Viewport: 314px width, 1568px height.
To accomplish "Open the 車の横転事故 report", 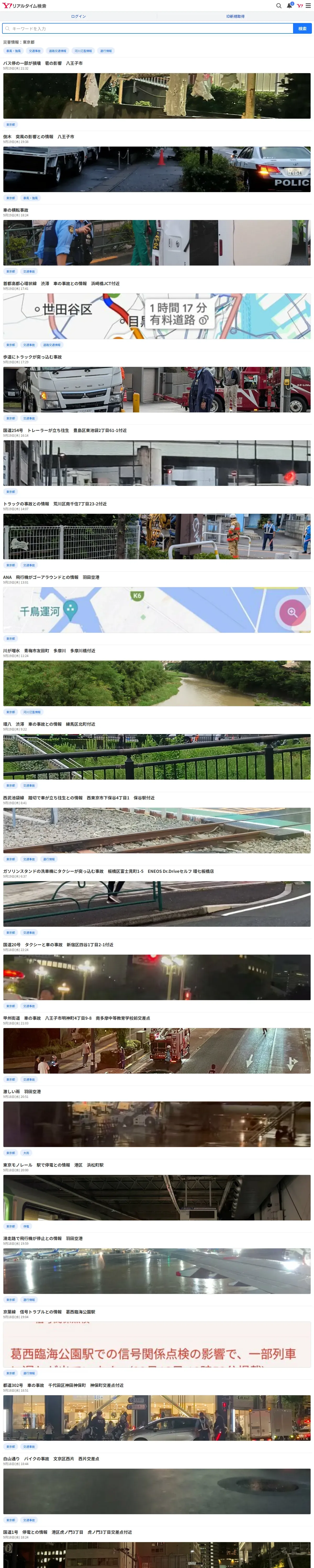I will pos(16,210).
